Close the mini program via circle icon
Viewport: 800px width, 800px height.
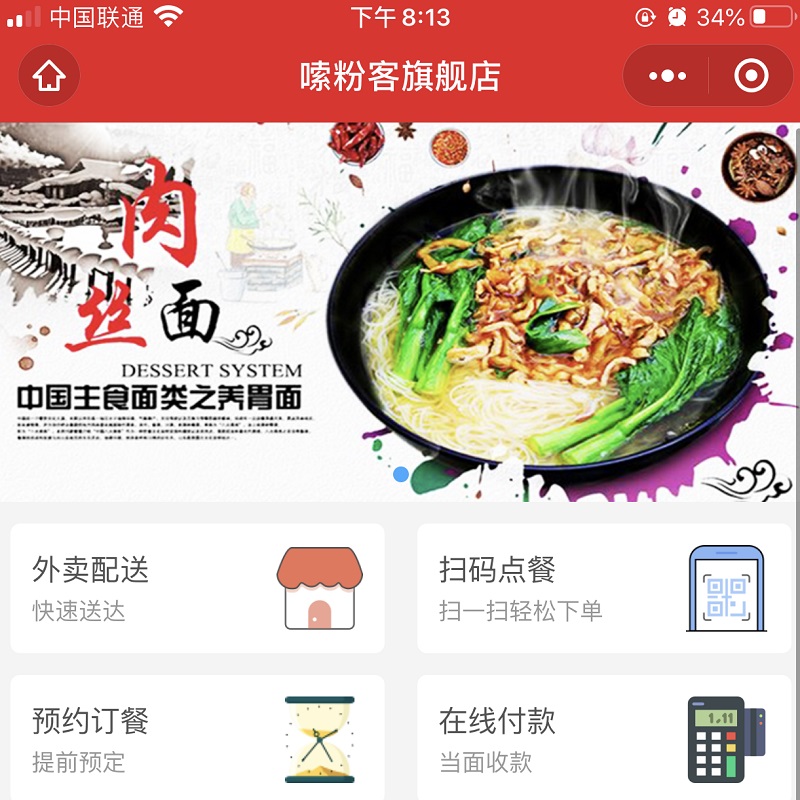[751, 76]
